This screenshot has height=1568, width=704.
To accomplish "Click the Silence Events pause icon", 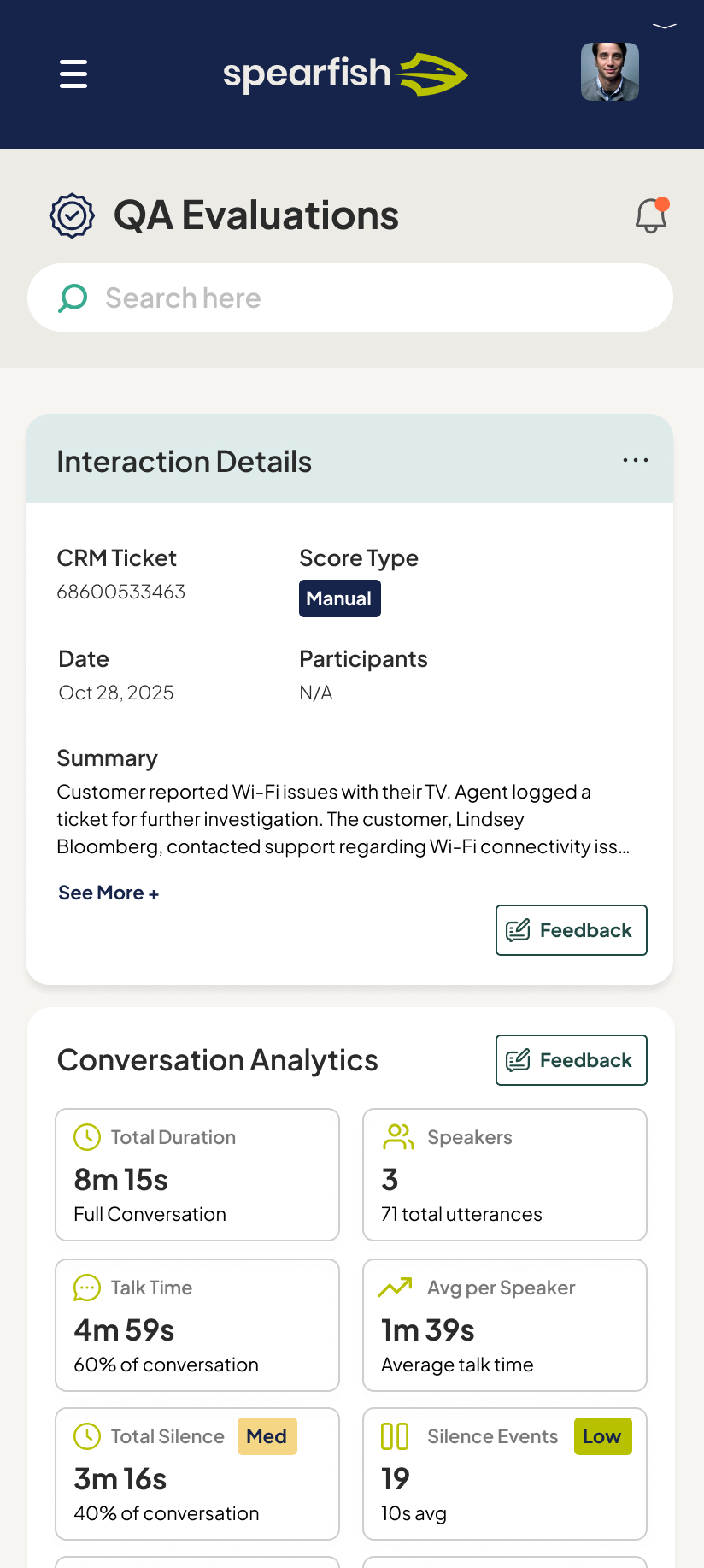I will click(394, 1436).
